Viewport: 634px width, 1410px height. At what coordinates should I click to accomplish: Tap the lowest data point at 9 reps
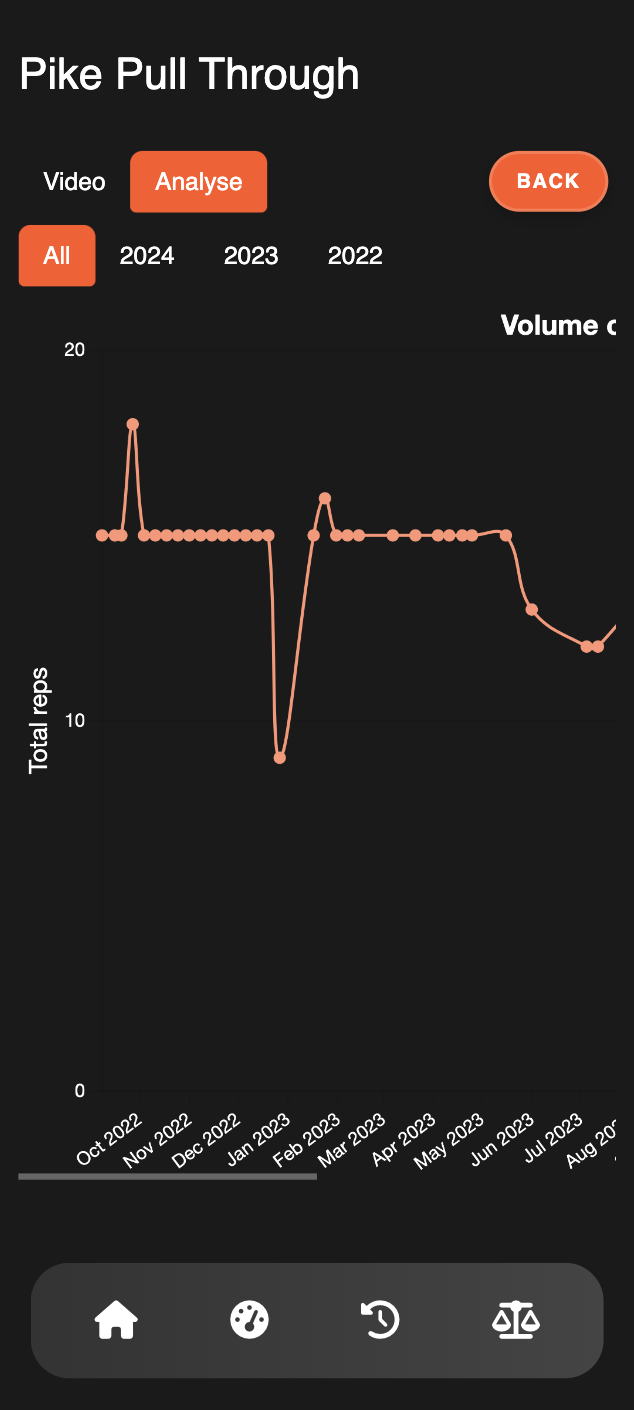(280, 758)
